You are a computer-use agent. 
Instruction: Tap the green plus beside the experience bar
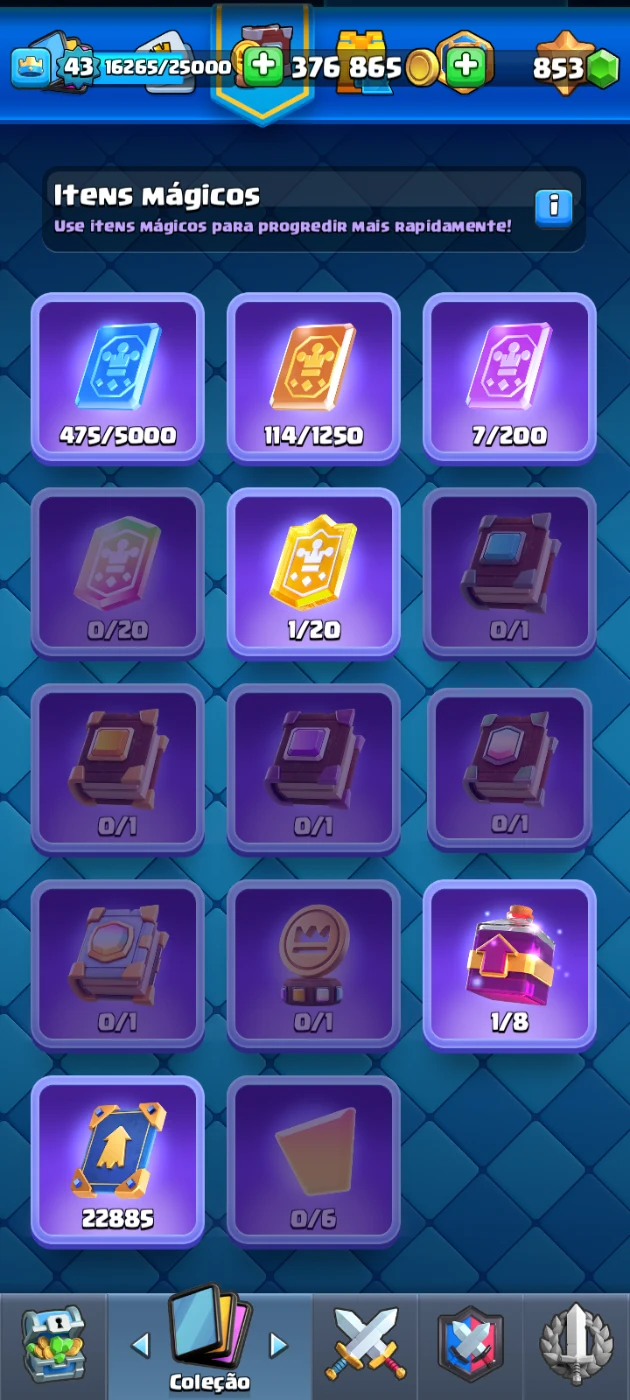click(x=263, y=67)
